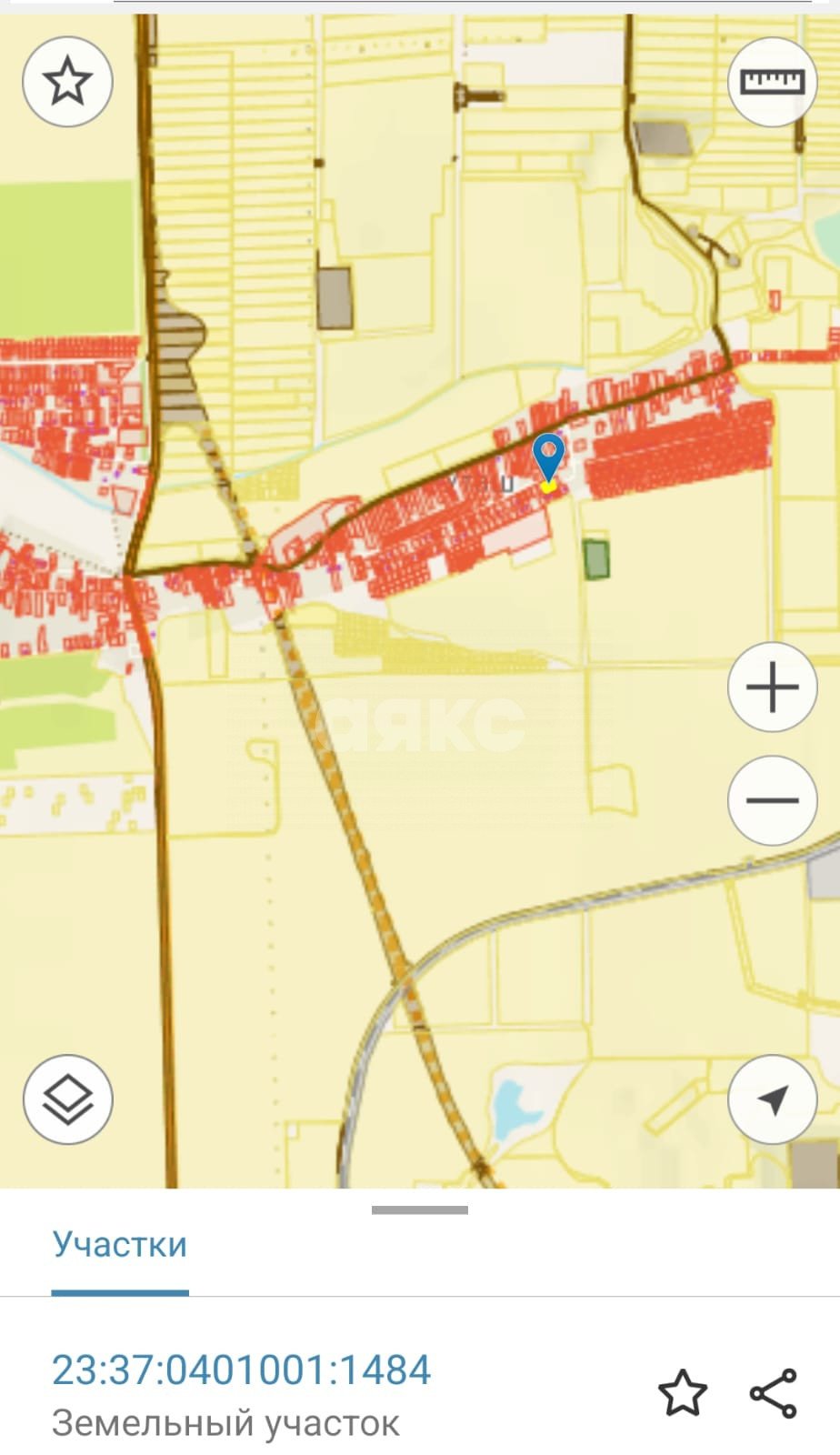This screenshot has height=1455, width=840.
Task: Open favorites star button on map
Action: [67, 82]
